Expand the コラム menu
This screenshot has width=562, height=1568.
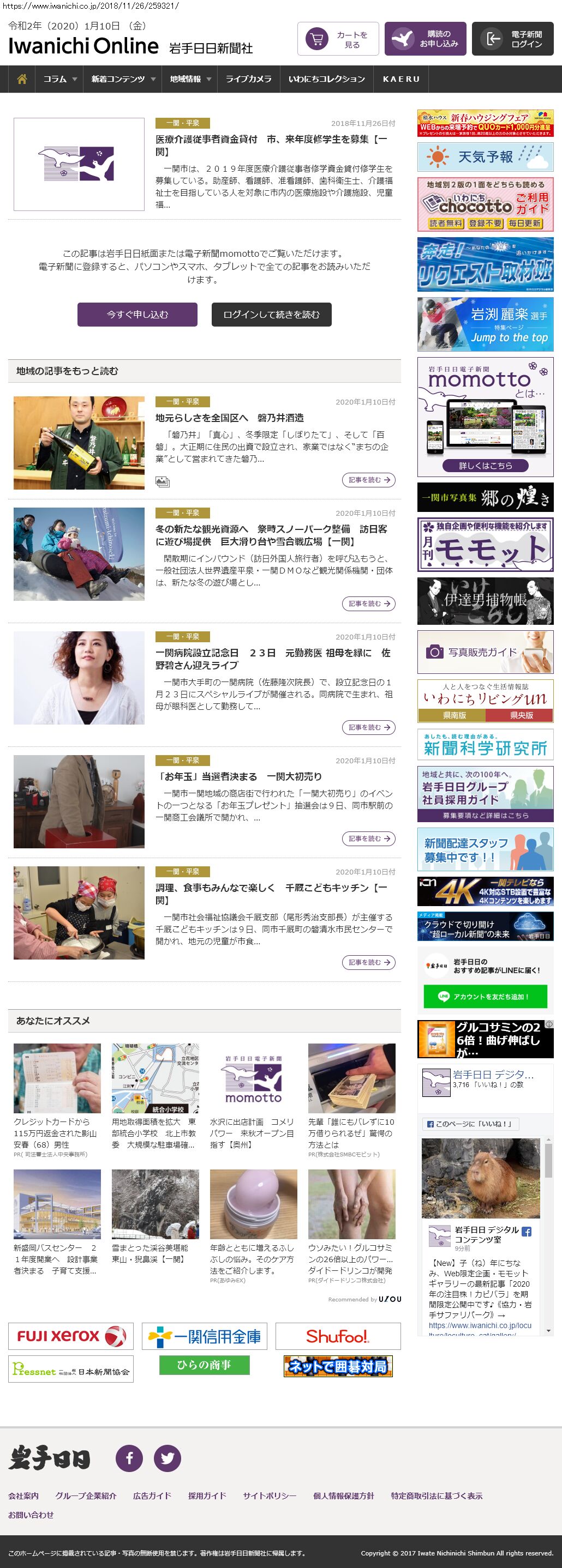pos(59,79)
